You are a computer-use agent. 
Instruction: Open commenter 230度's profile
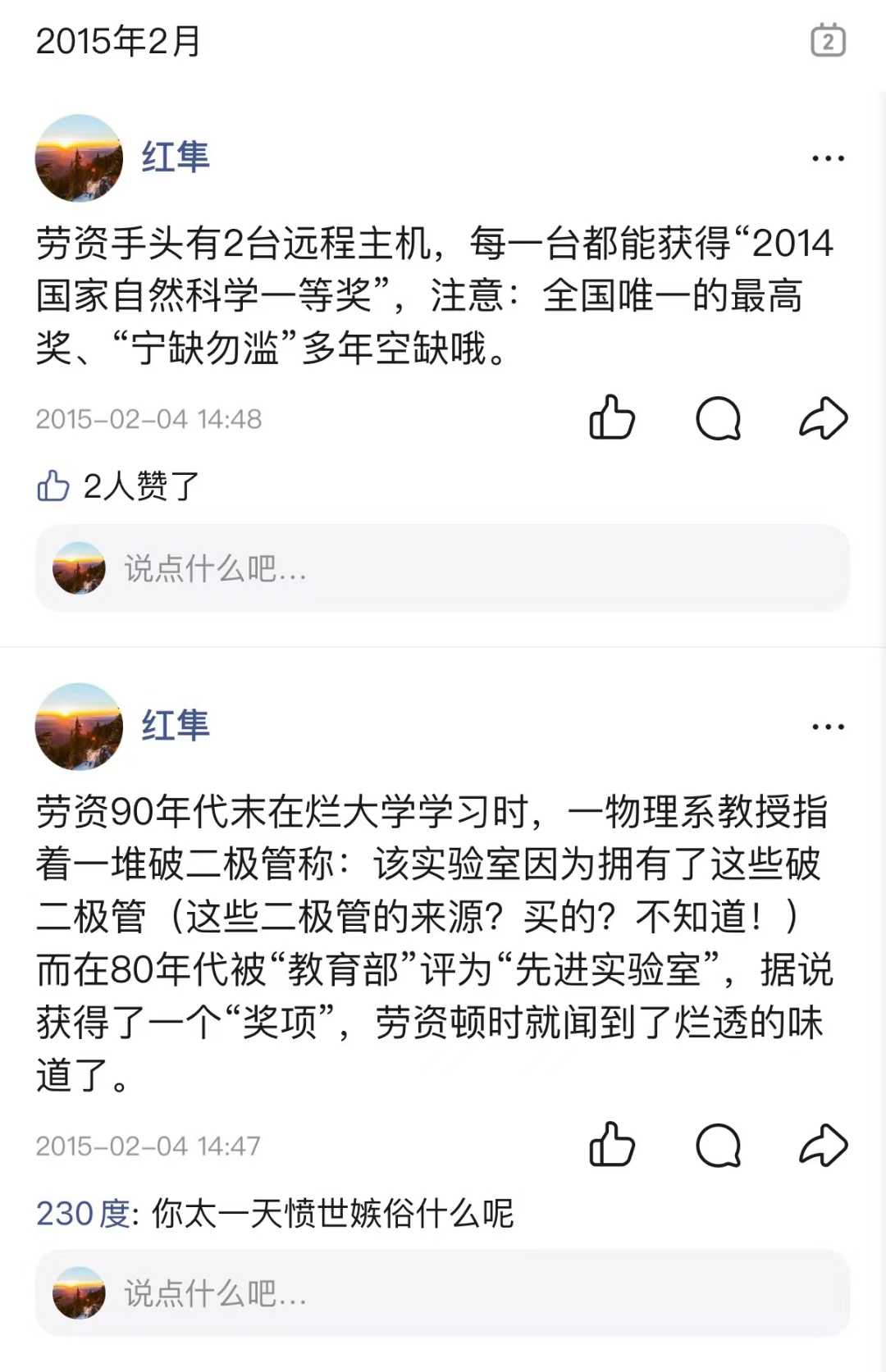pyautogui.click(x=82, y=1213)
